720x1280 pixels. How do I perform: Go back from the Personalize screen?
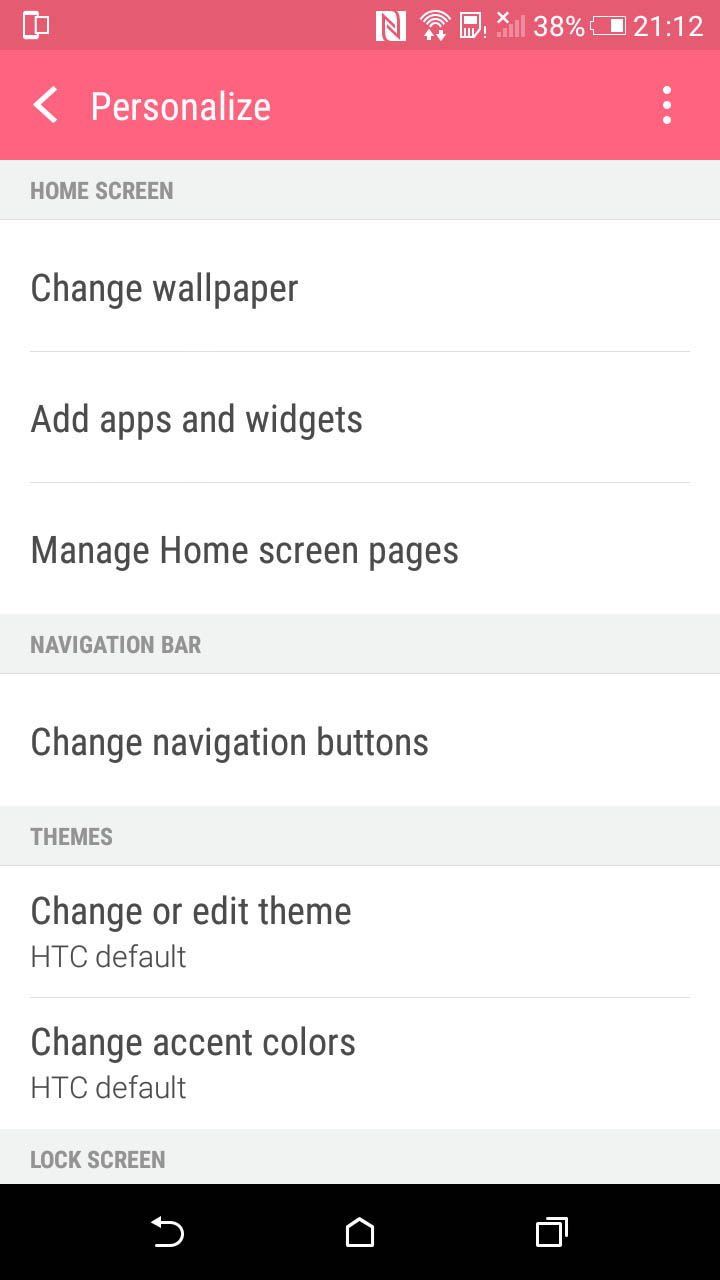coord(46,105)
